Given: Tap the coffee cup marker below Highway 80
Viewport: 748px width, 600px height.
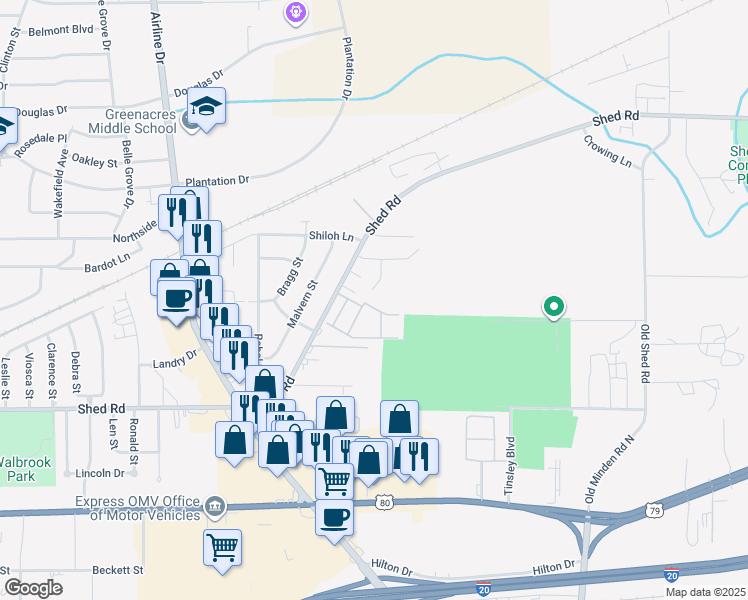Looking at the screenshot, I should 334,521.
